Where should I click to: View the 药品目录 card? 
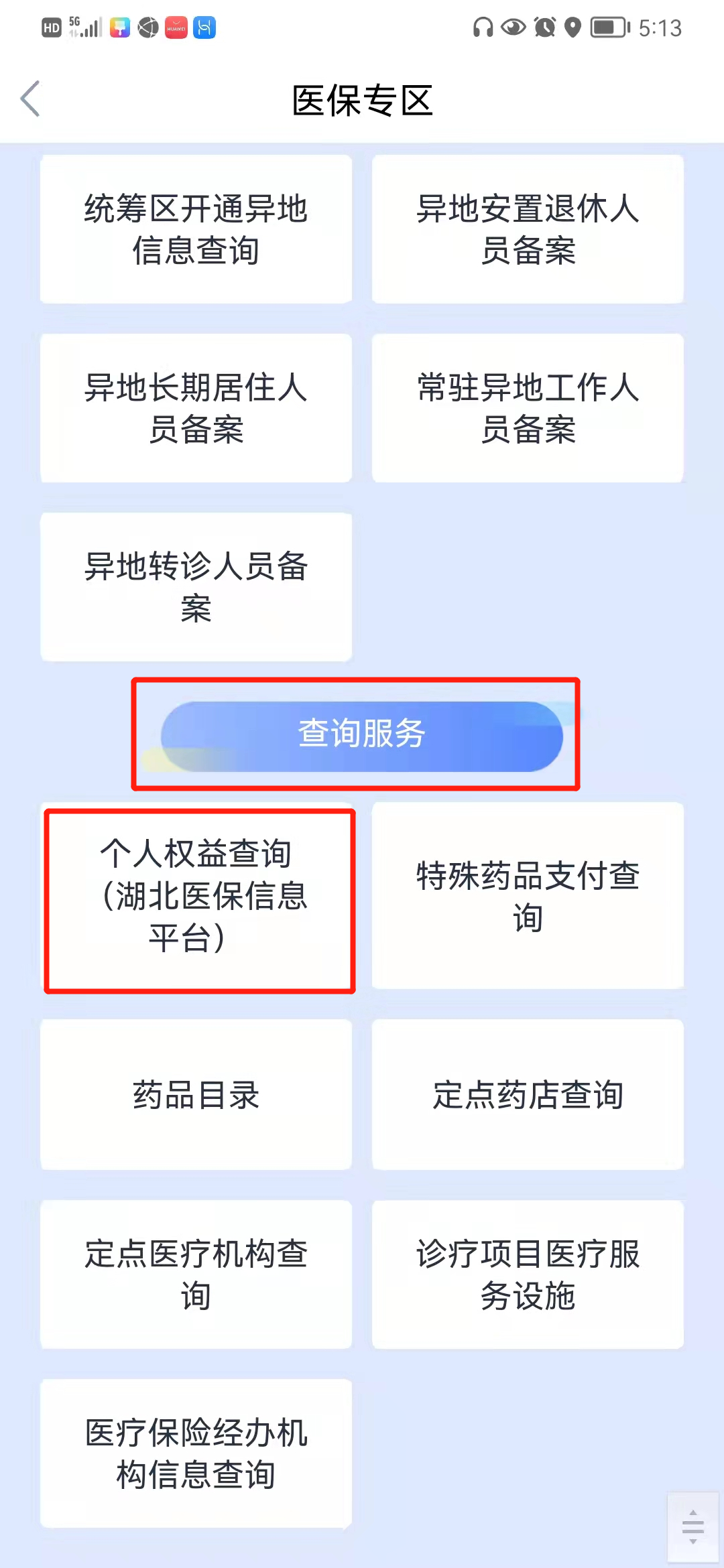coord(196,1095)
